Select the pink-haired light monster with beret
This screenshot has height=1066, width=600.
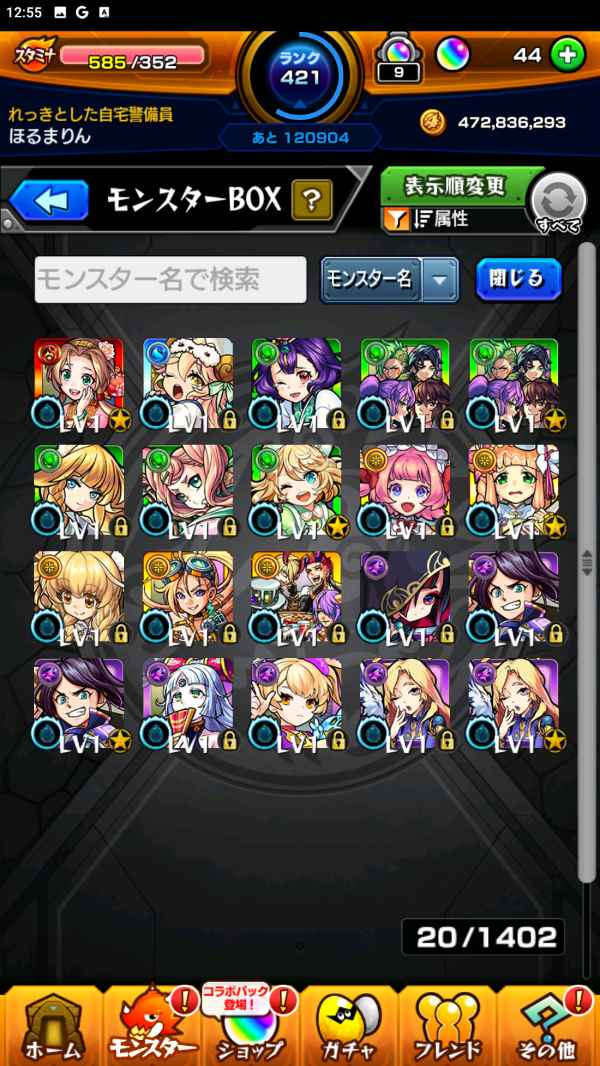click(x=404, y=490)
